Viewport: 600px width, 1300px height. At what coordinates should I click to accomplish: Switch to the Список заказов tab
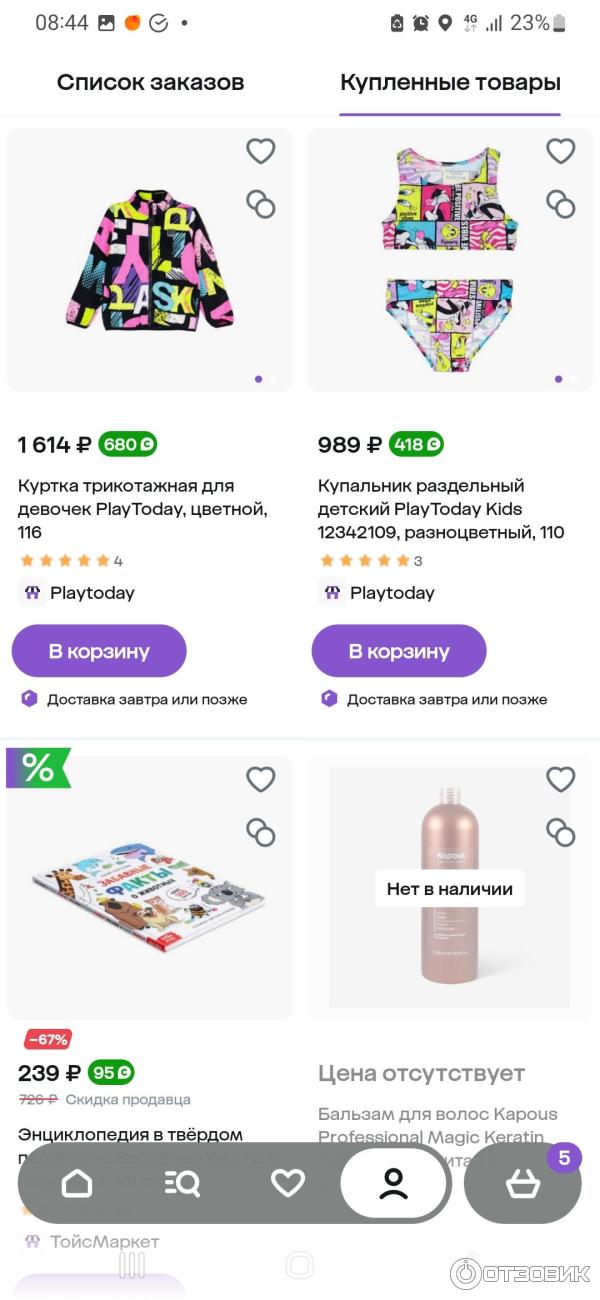[x=150, y=82]
